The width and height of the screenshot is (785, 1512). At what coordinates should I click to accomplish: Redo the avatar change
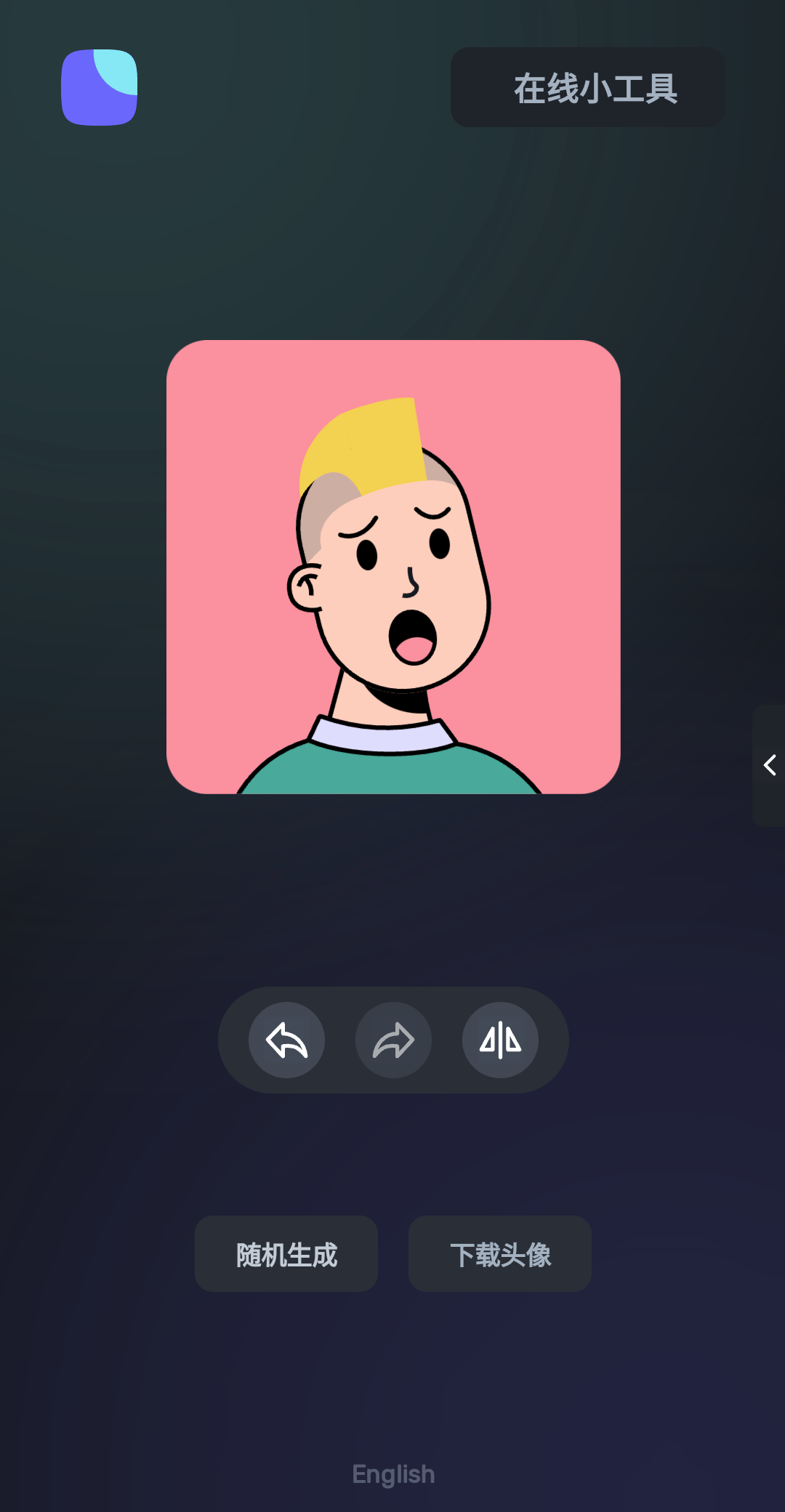(393, 1040)
